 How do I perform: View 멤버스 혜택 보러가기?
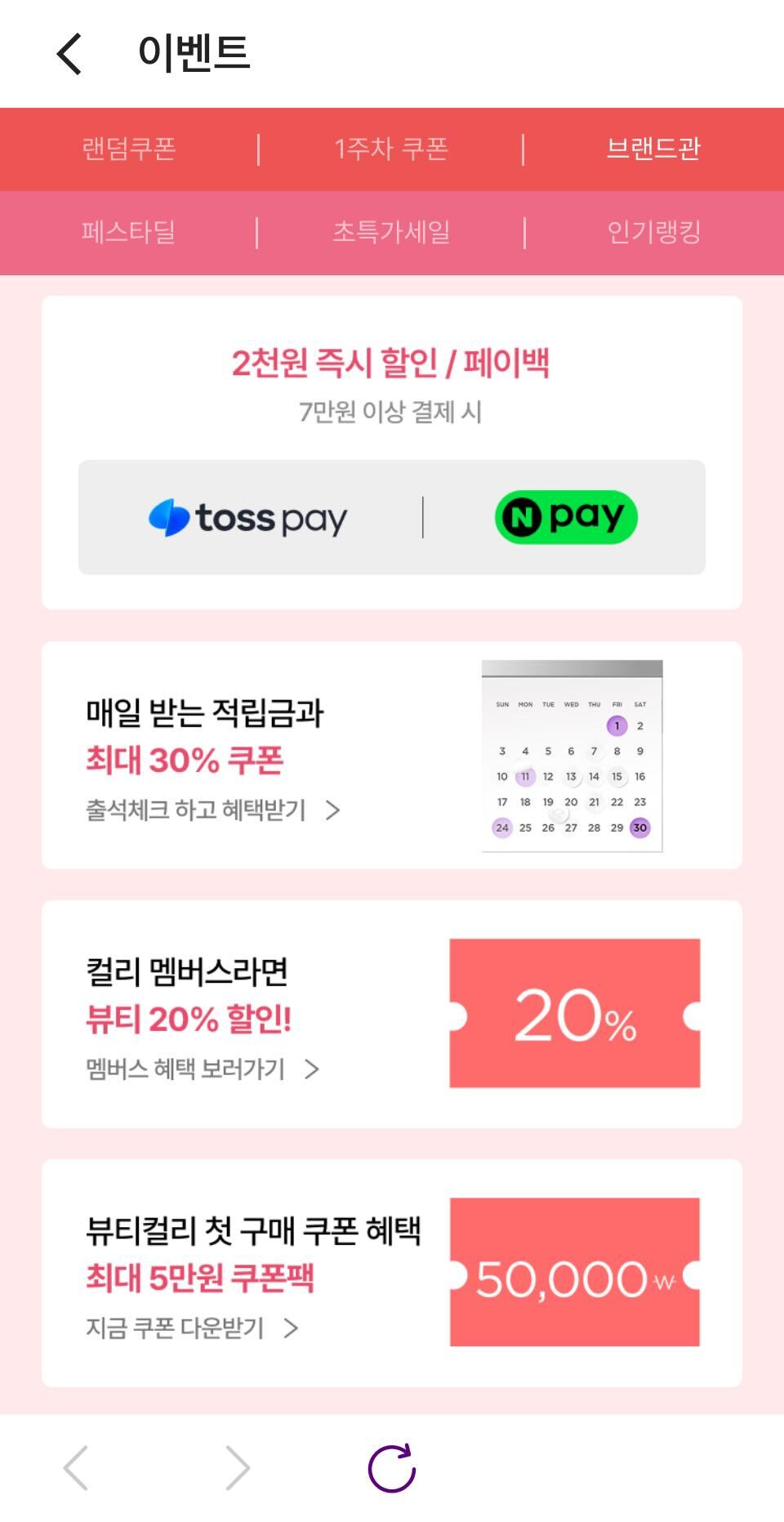coord(203,1069)
